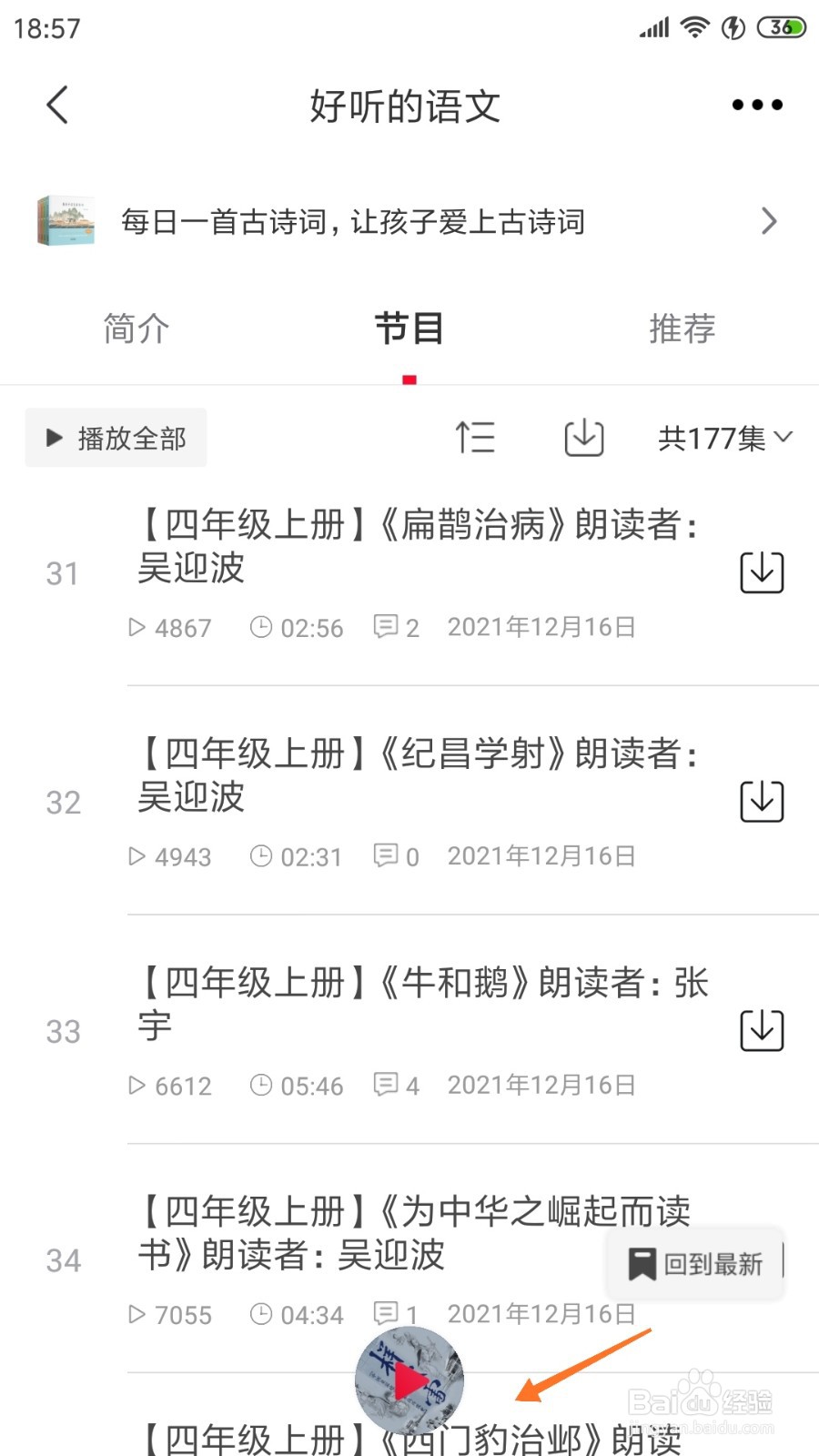The image size is (819, 1456).
Task: Tap the bookmark icon in 回到最新 button
Action: click(642, 1263)
